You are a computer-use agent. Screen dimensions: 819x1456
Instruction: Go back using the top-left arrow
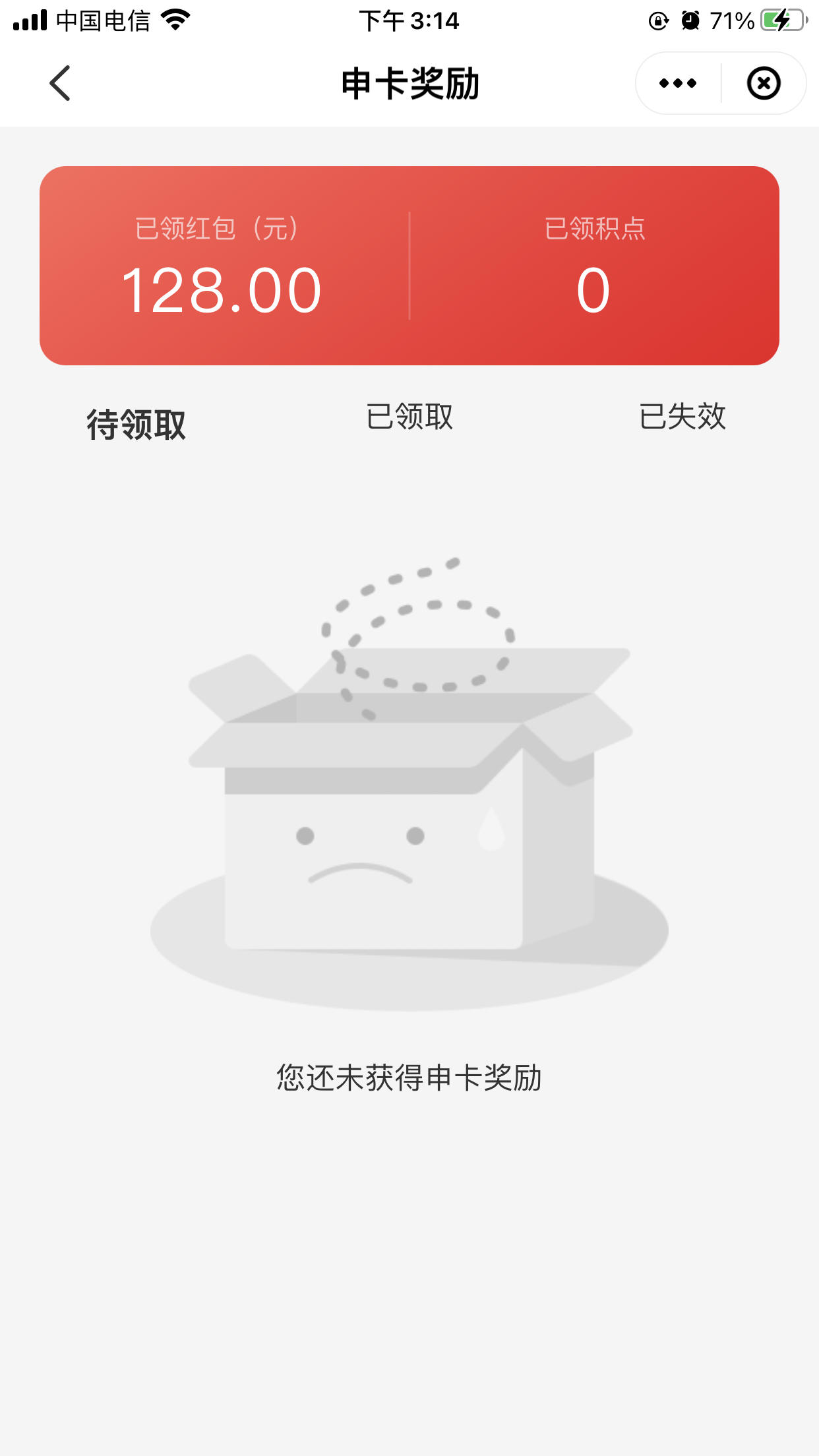coord(60,83)
